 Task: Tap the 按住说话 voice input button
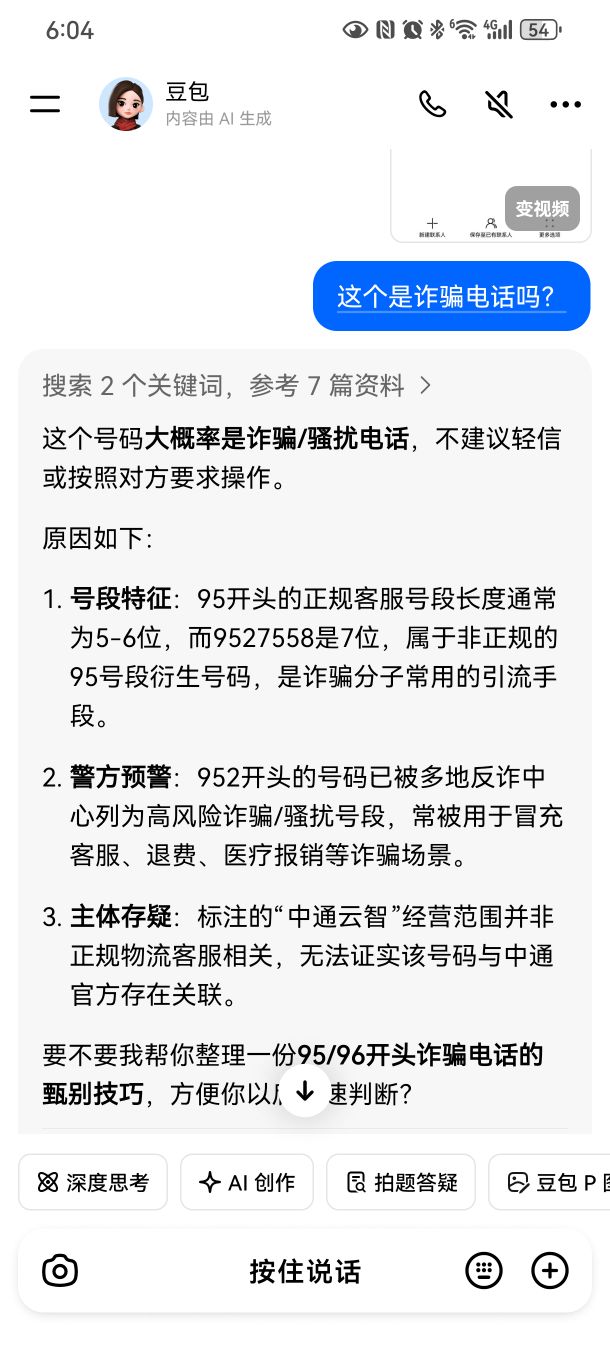tap(305, 1271)
